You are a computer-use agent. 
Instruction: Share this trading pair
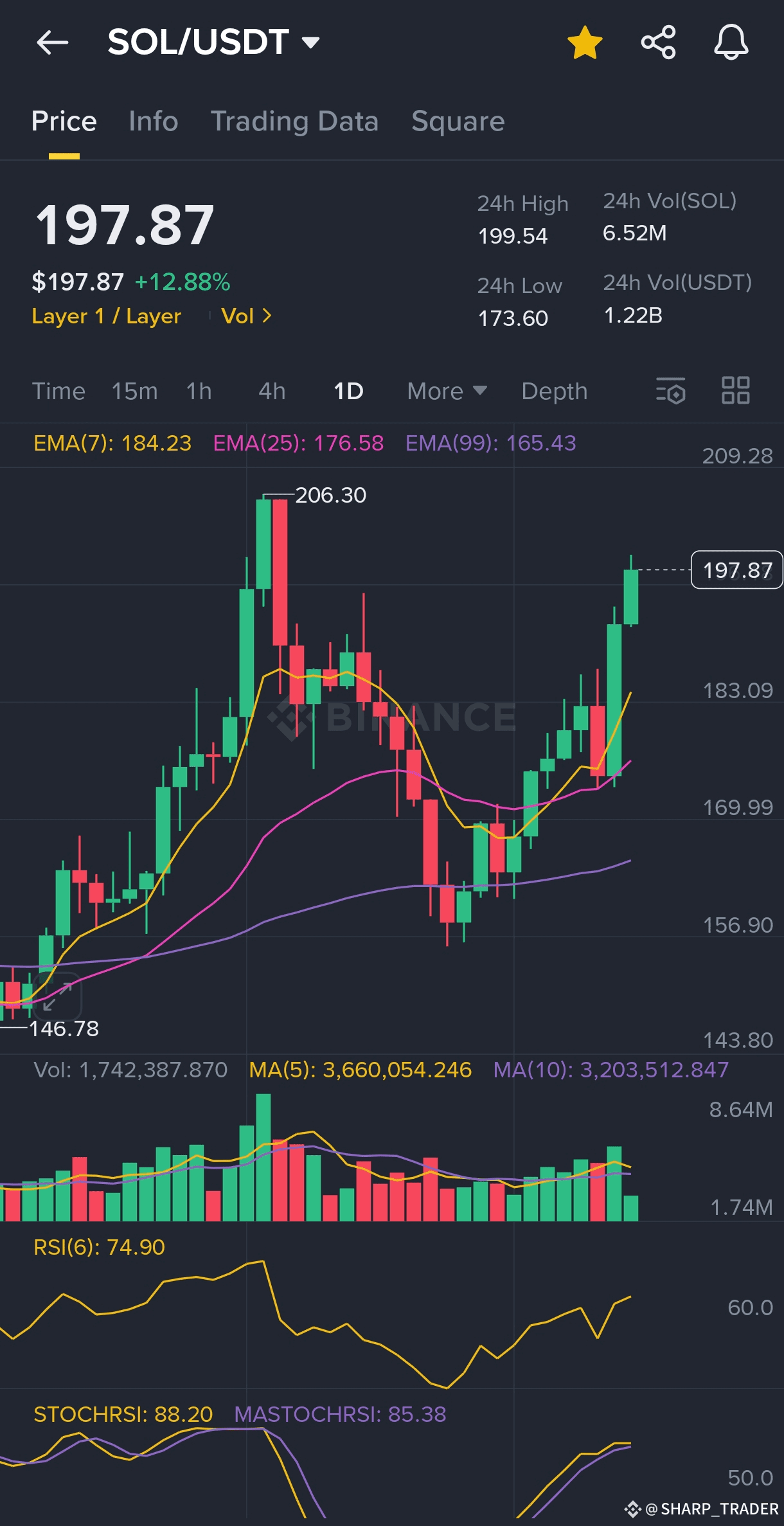click(659, 42)
